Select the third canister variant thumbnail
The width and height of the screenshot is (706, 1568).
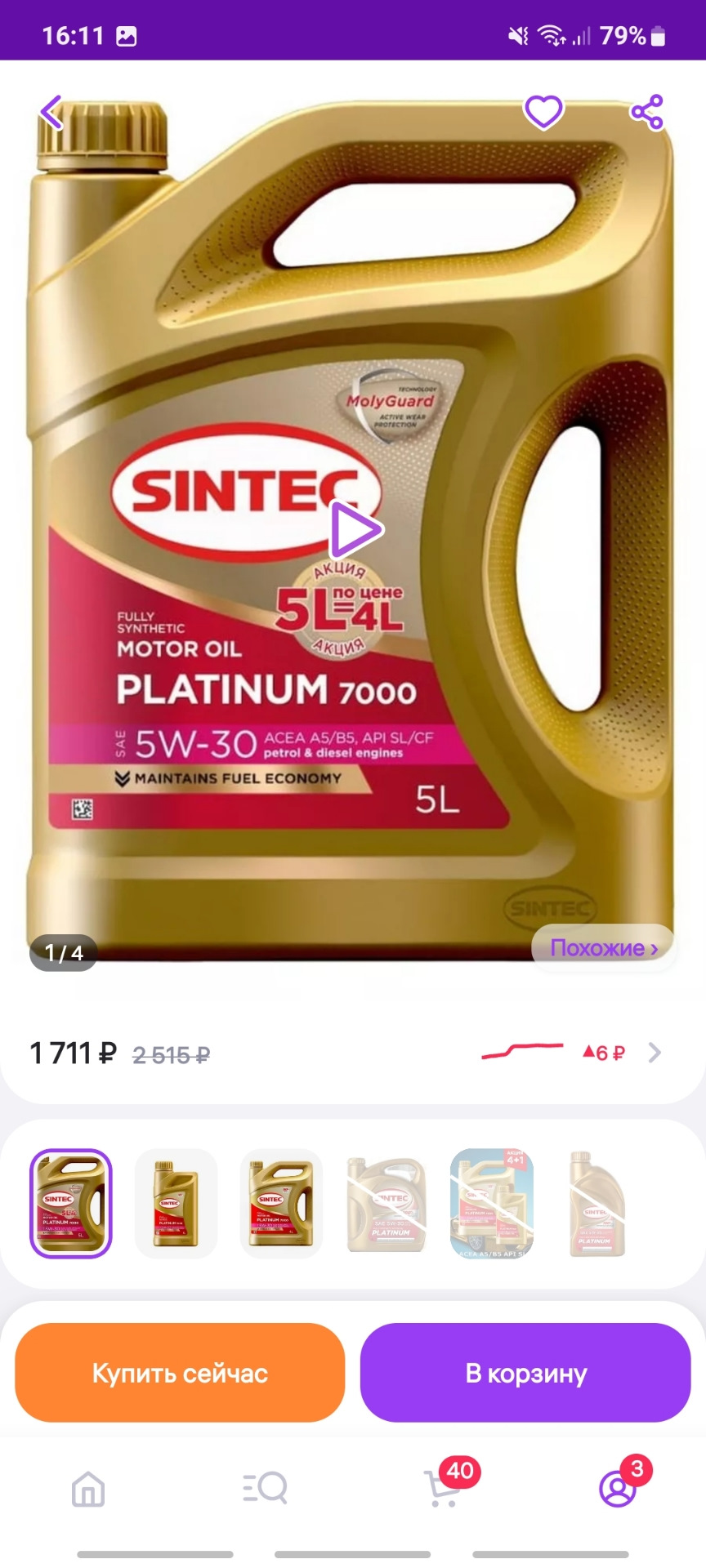281,1203
